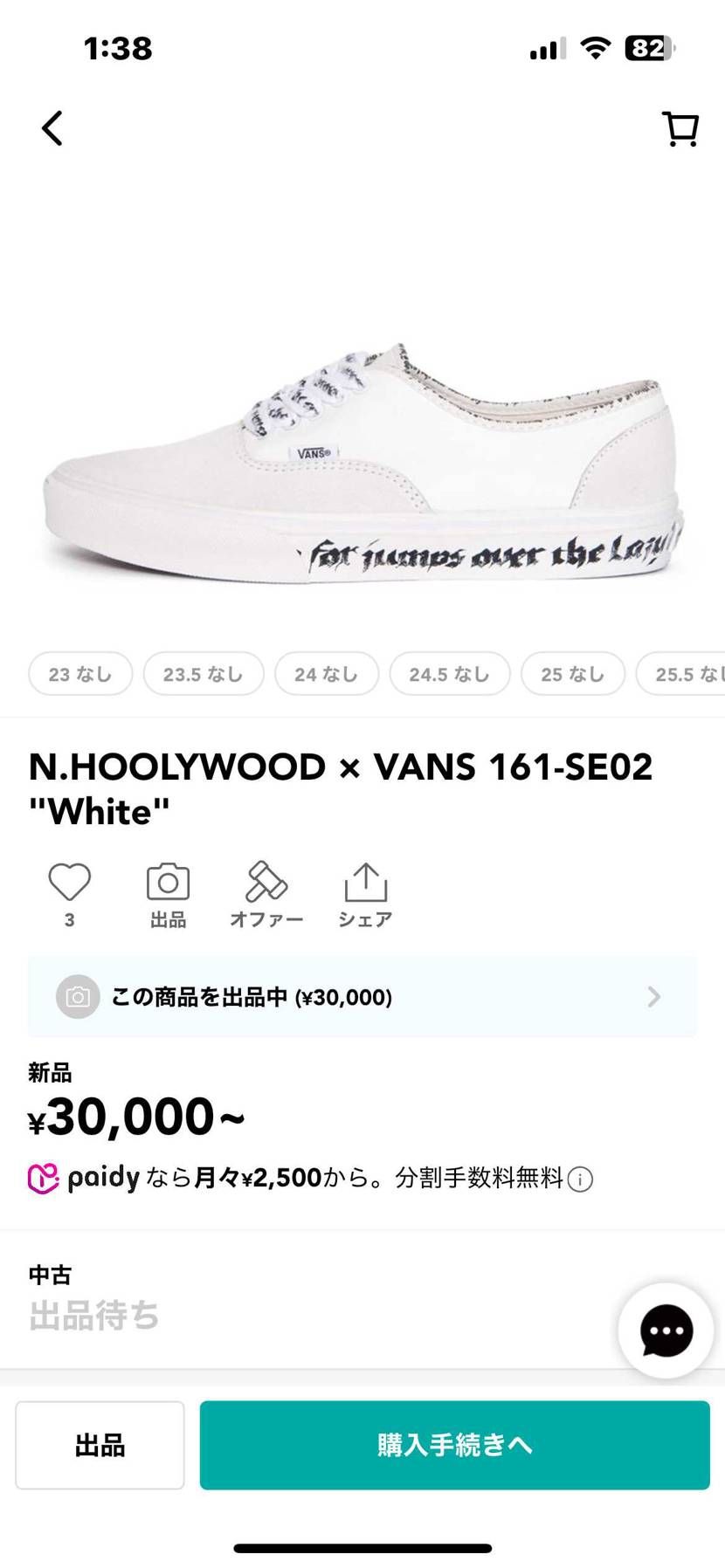Proceed to purchase with 購入手続きへ

coord(454,1445)
